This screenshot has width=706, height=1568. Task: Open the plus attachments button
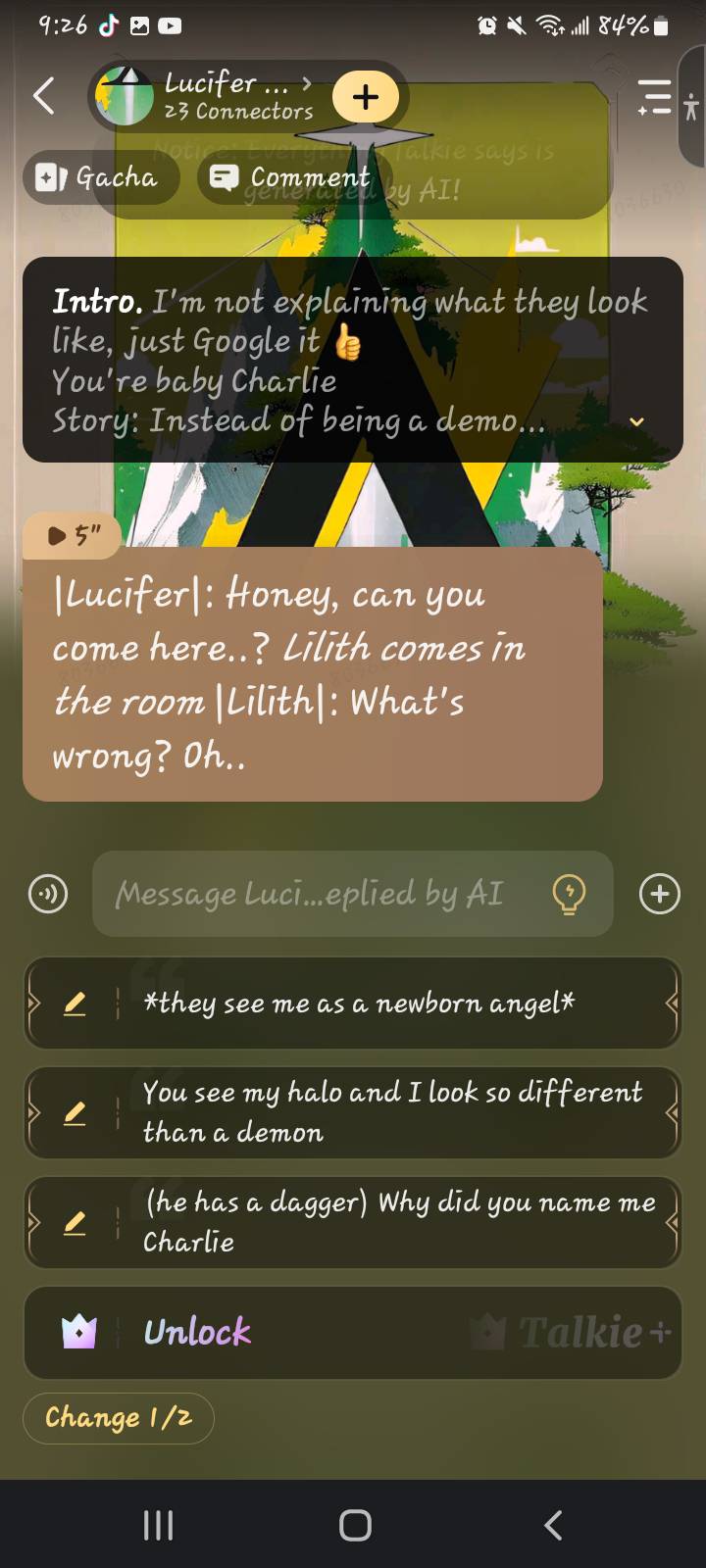point(659,894)
